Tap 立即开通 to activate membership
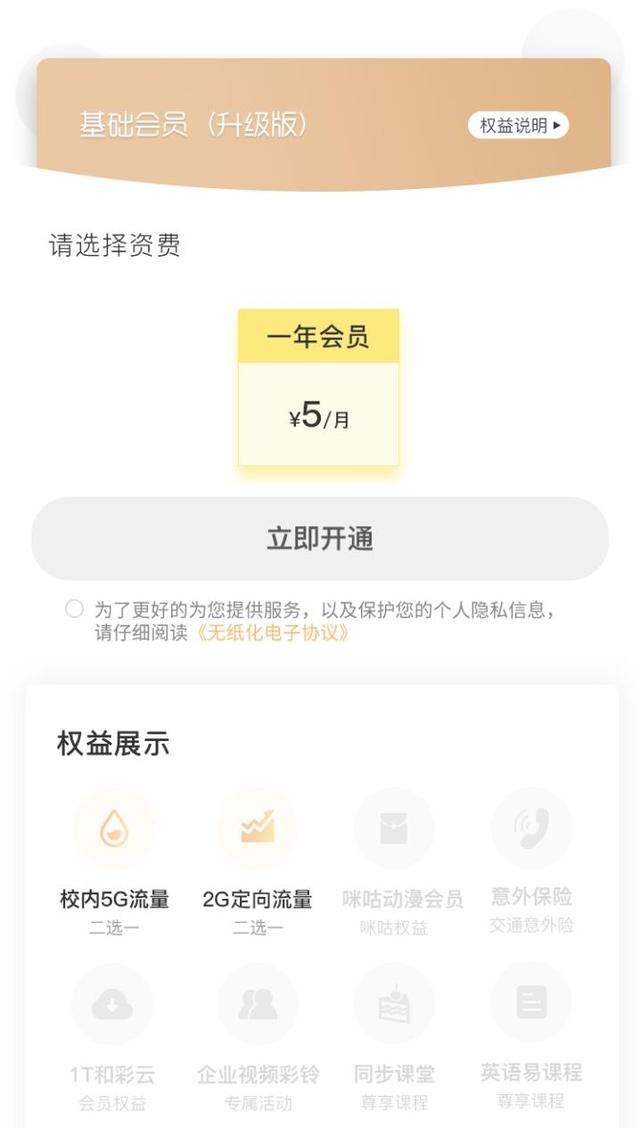 [x=319, y=538]
